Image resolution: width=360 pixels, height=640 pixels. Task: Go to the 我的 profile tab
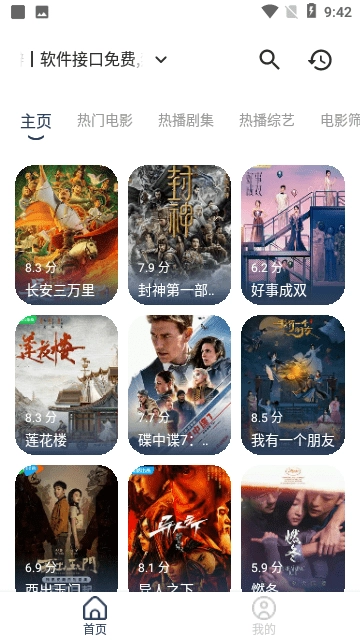[x=264, y=616]
